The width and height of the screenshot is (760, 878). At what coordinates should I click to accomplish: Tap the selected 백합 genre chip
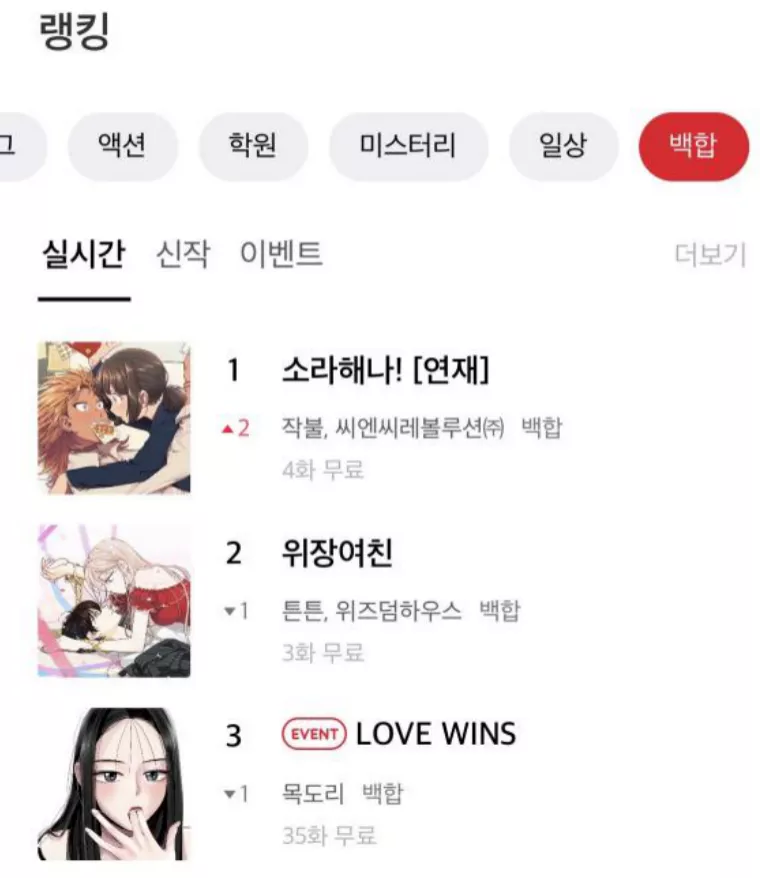point(693,147)
